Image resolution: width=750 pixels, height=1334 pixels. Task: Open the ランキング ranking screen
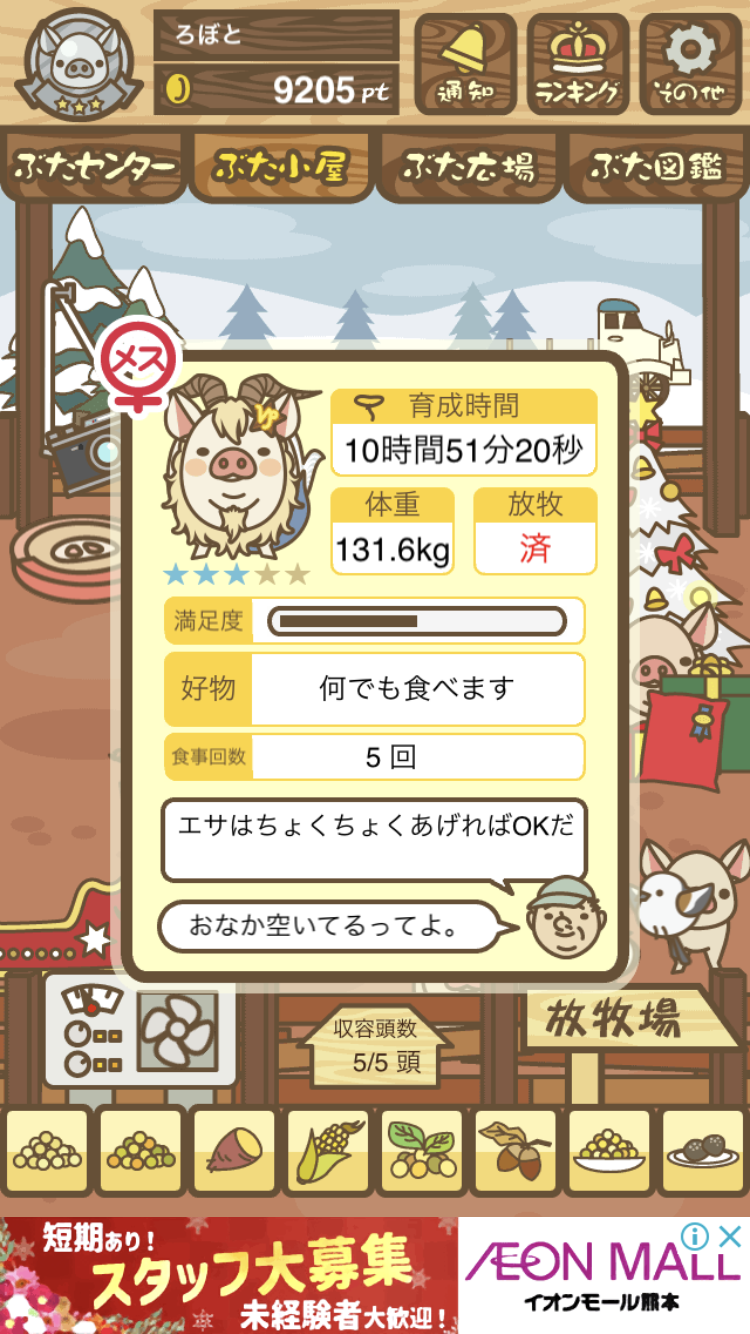point(578,63)
